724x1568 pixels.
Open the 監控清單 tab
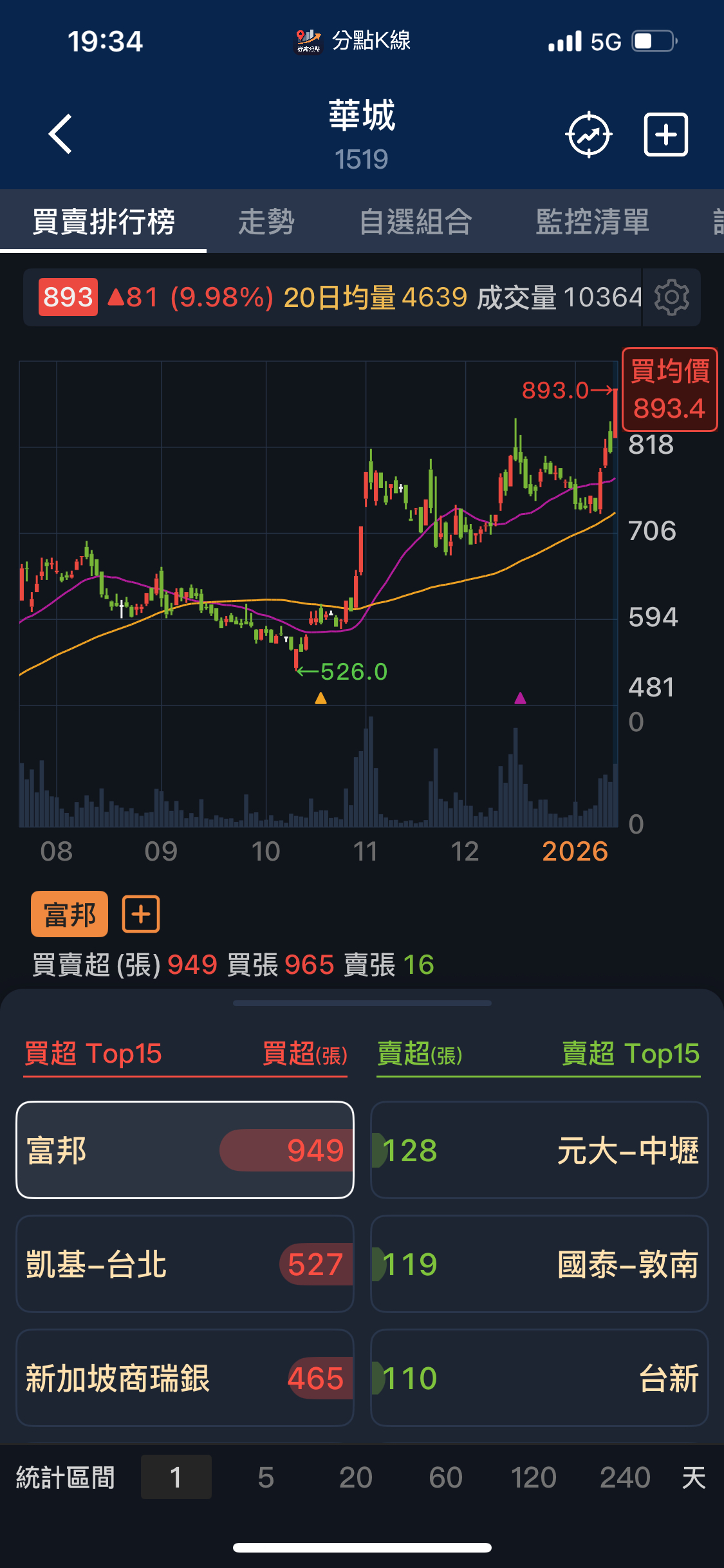click(x=592, y=222)
